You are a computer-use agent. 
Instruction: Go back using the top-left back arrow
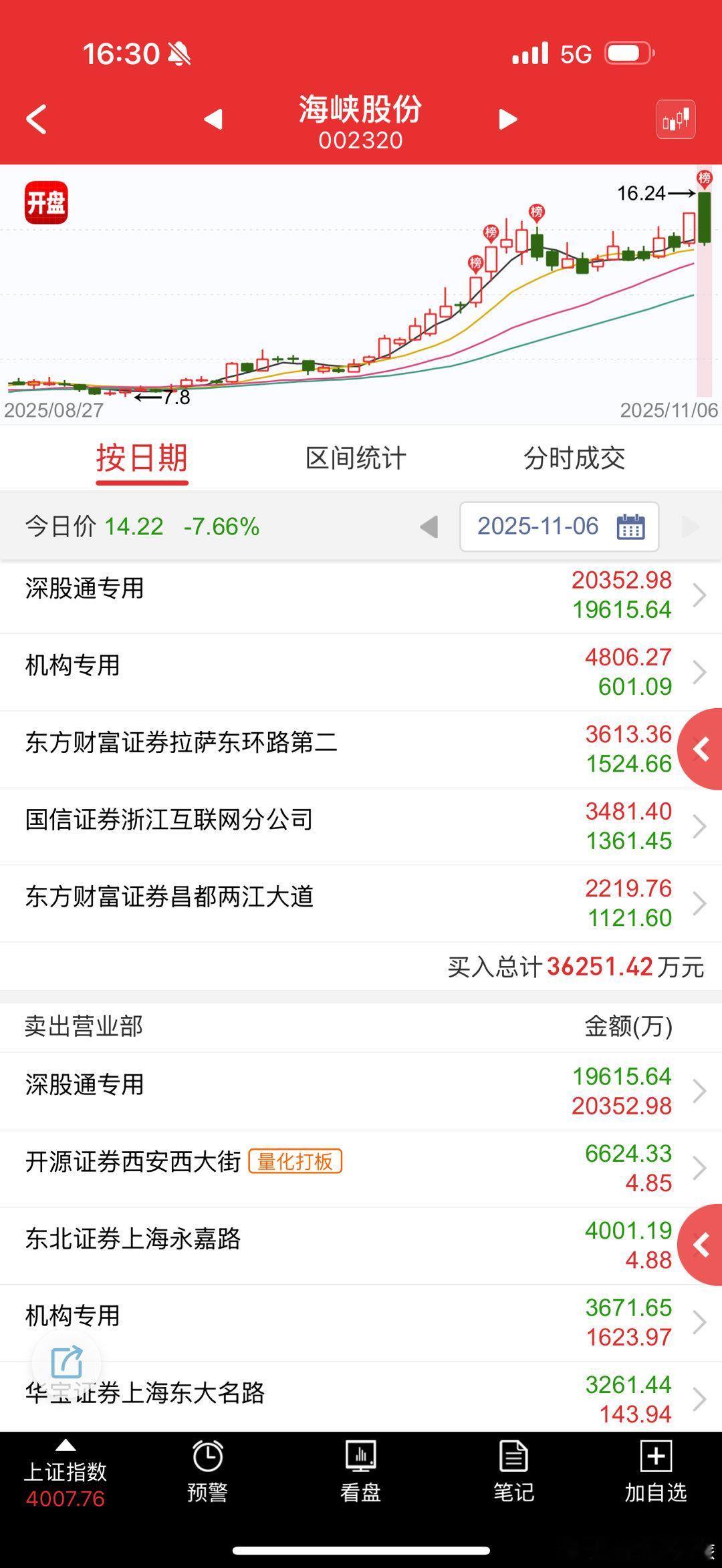tap(36, 119)
